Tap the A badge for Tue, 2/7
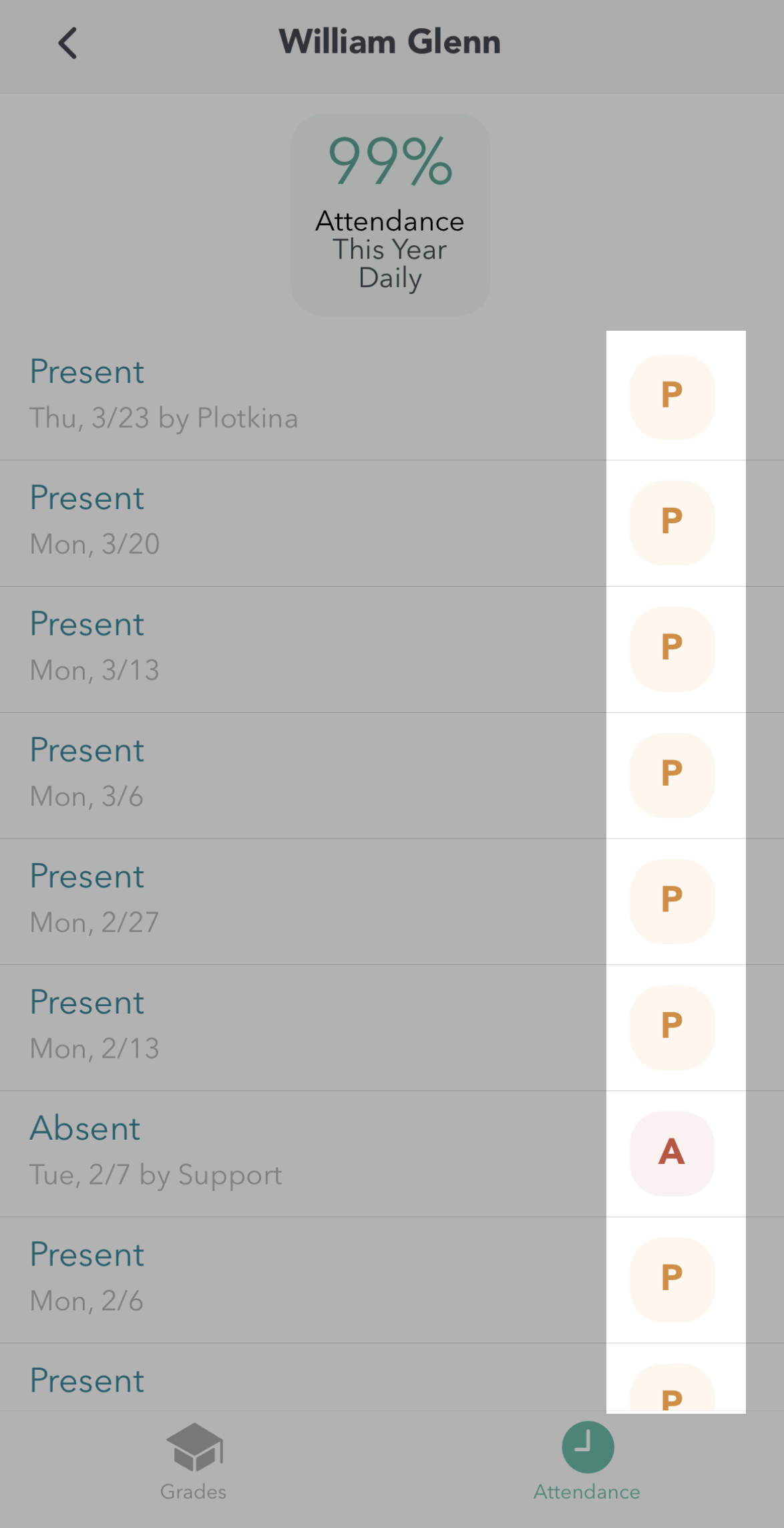Viewport: 784px width, 1528px height. coord(672,1153)
